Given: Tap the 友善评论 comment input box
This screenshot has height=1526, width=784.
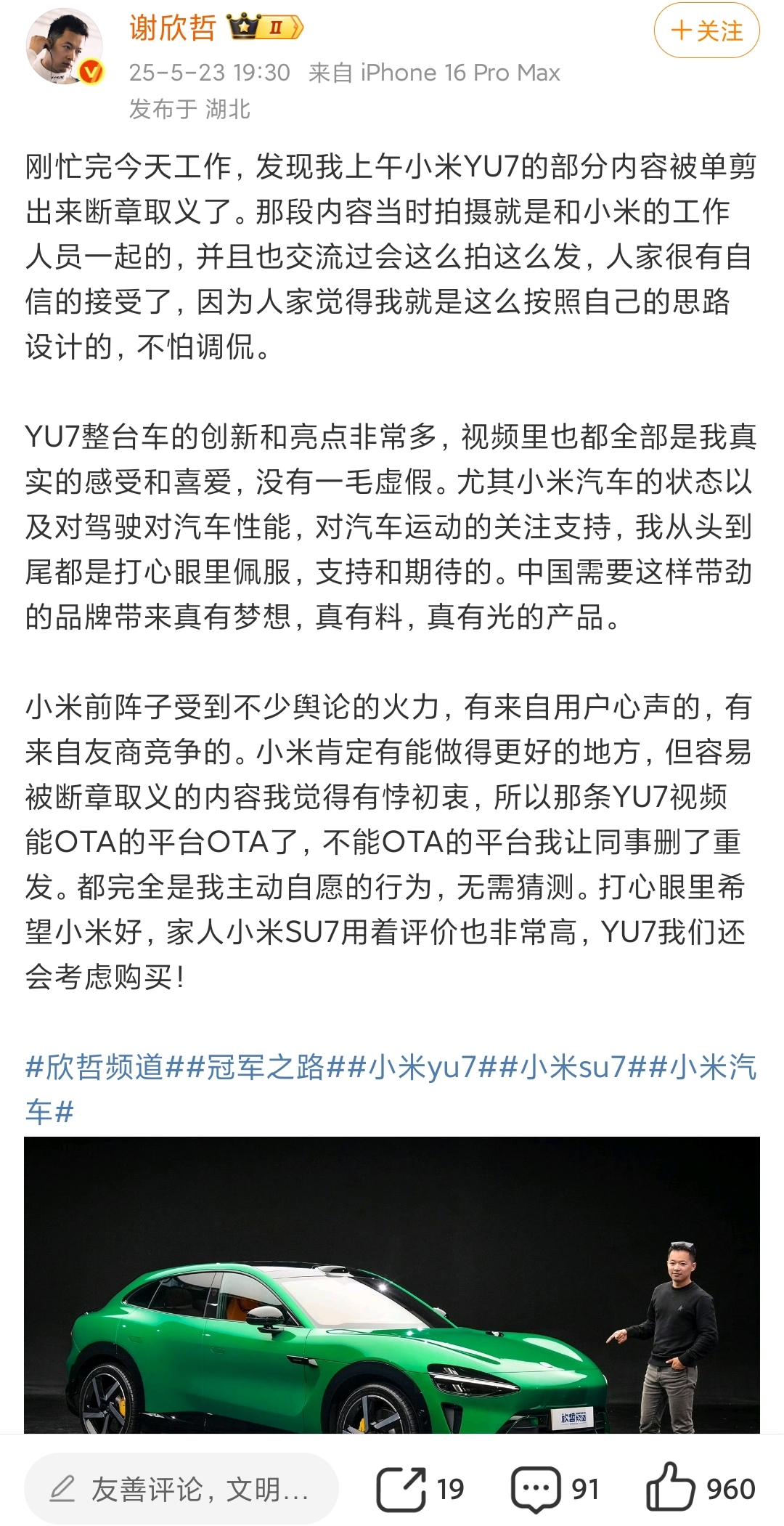Looking at the screenshot, I should coord(181,1490).
